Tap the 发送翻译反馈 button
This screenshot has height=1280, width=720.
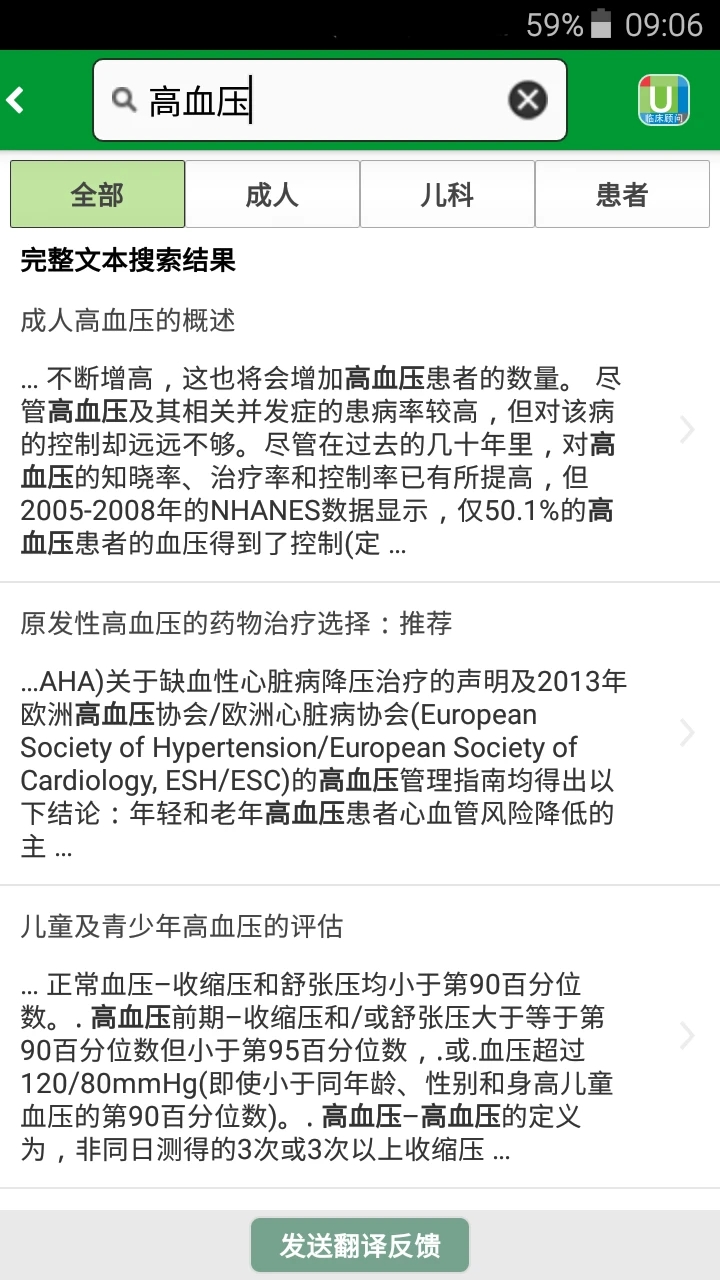pos(360,1244)
